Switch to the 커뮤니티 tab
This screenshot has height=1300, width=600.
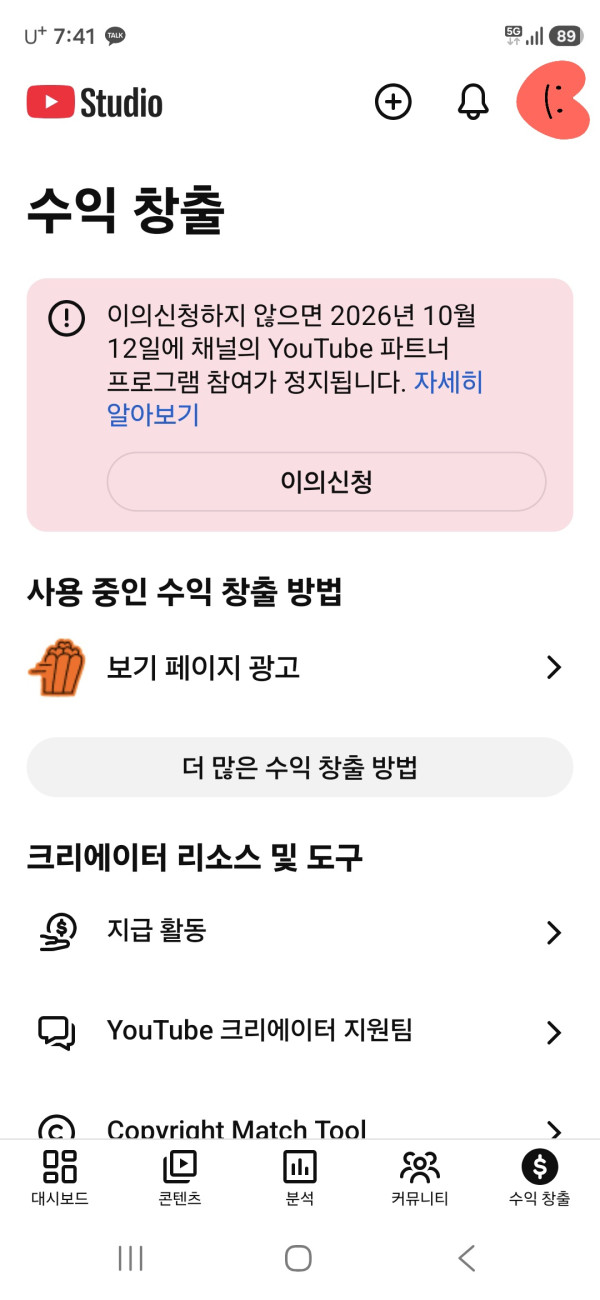tap(420, 1178)
